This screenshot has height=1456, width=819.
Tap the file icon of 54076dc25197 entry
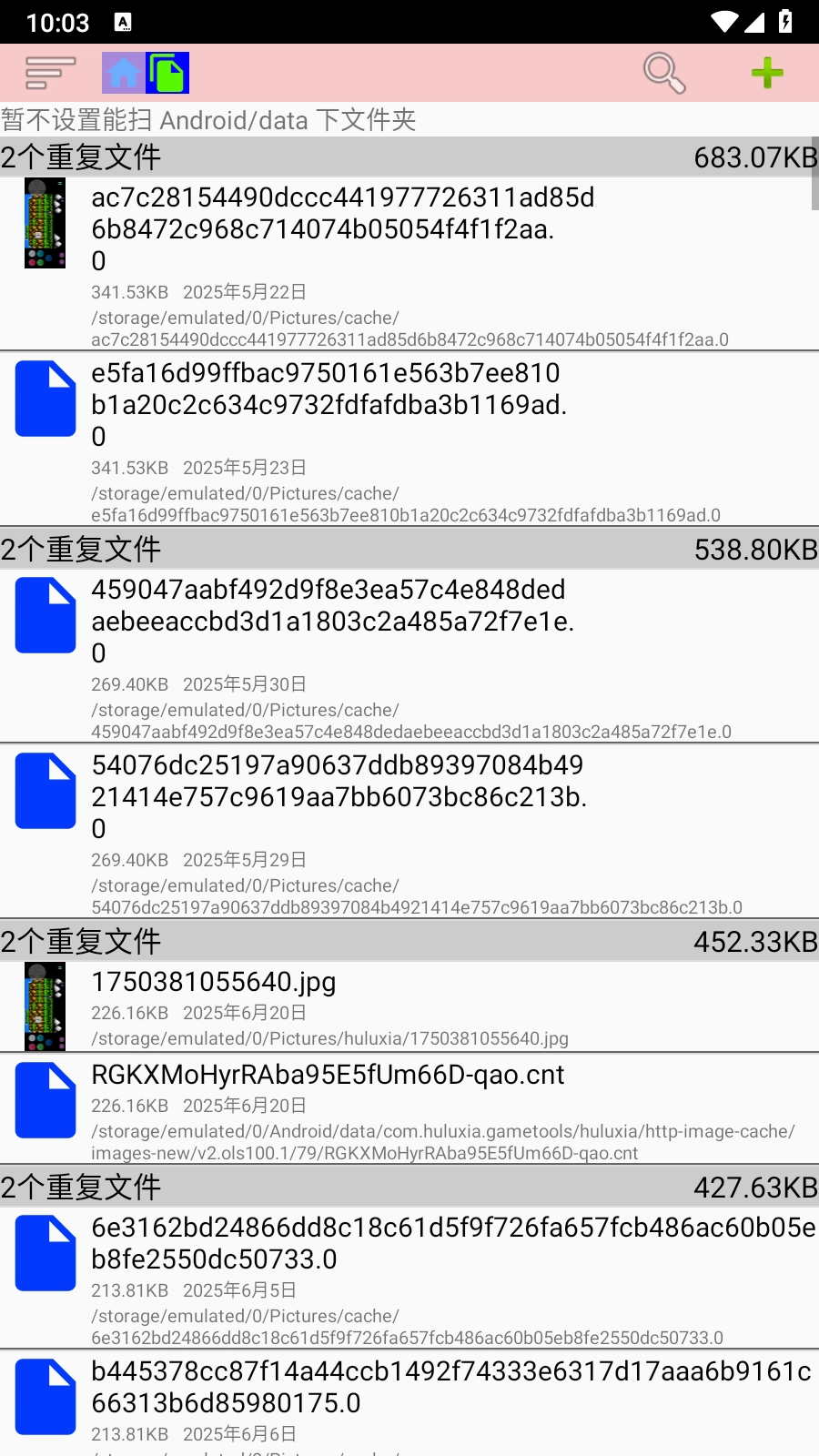pos(45,791)
